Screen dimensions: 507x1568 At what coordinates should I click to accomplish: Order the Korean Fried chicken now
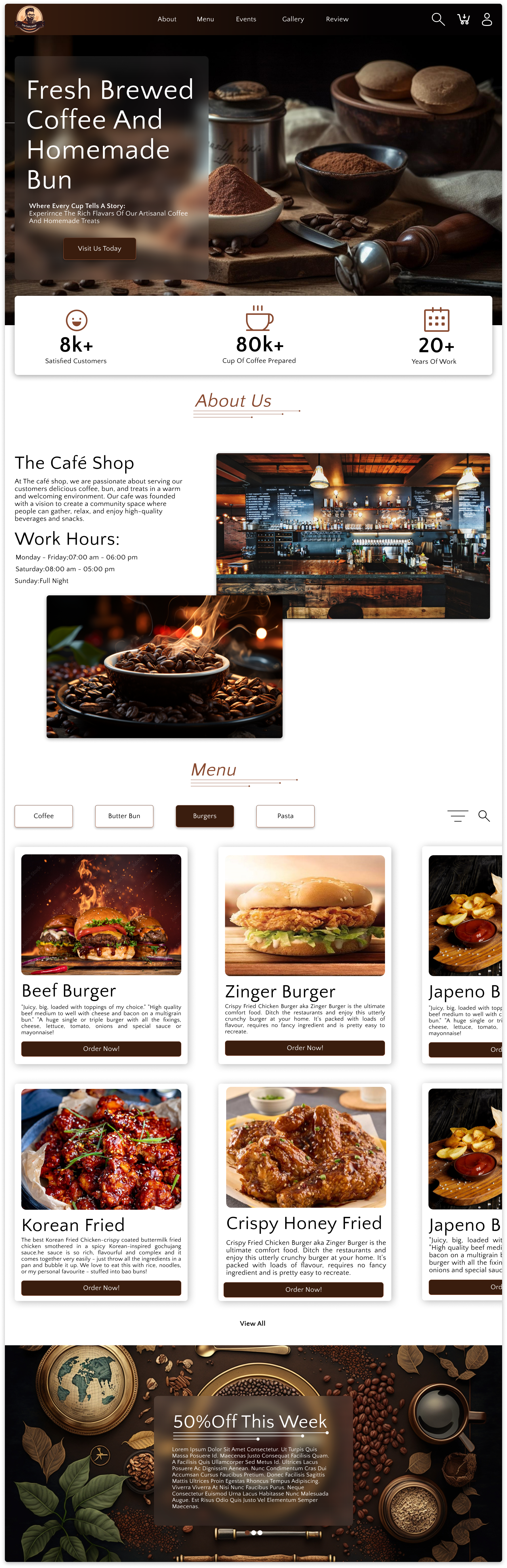click(x=101, y=1287)
